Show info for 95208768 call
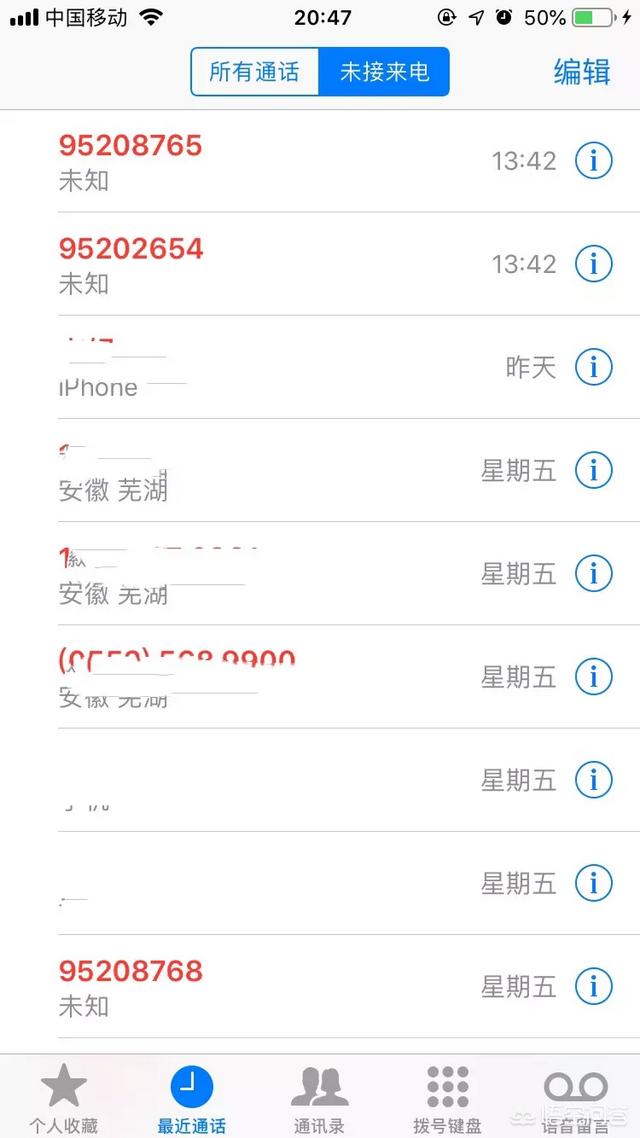640x1138 pixels. (x=593, y=986)
